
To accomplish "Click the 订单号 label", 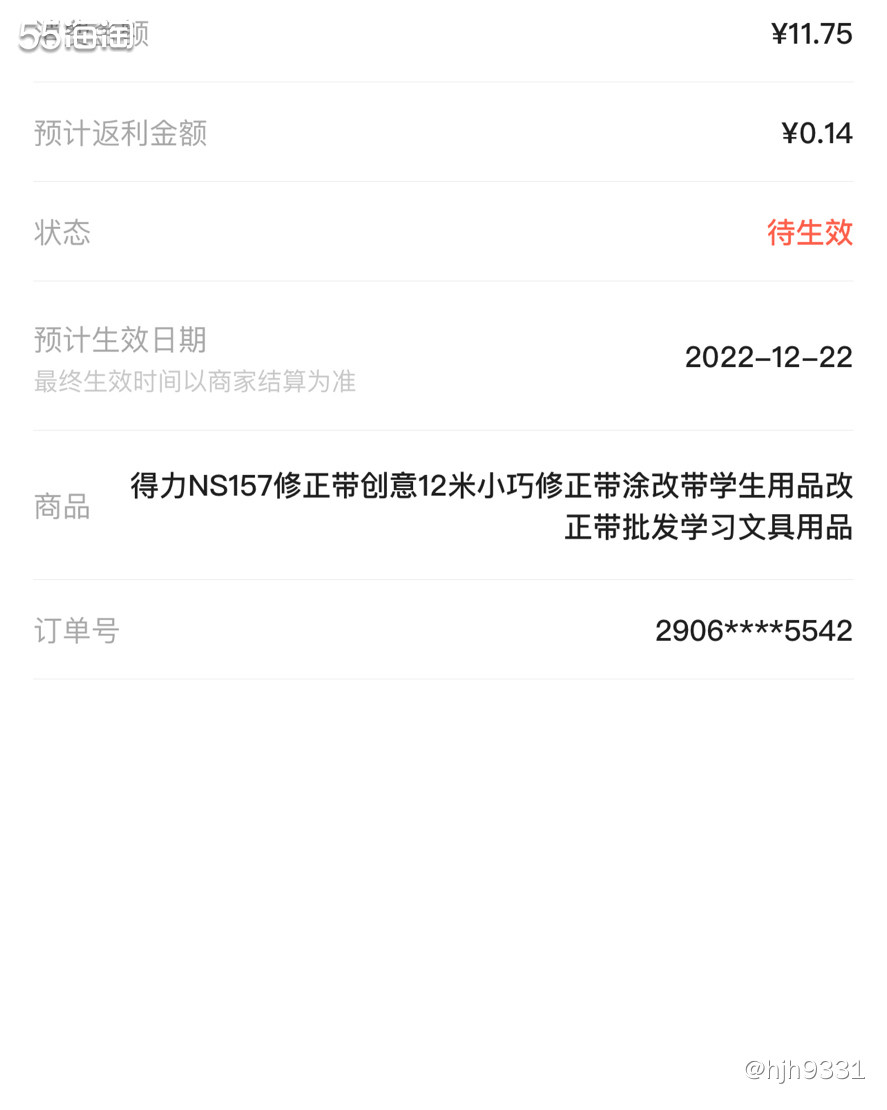I will click(x=75, y=629).
